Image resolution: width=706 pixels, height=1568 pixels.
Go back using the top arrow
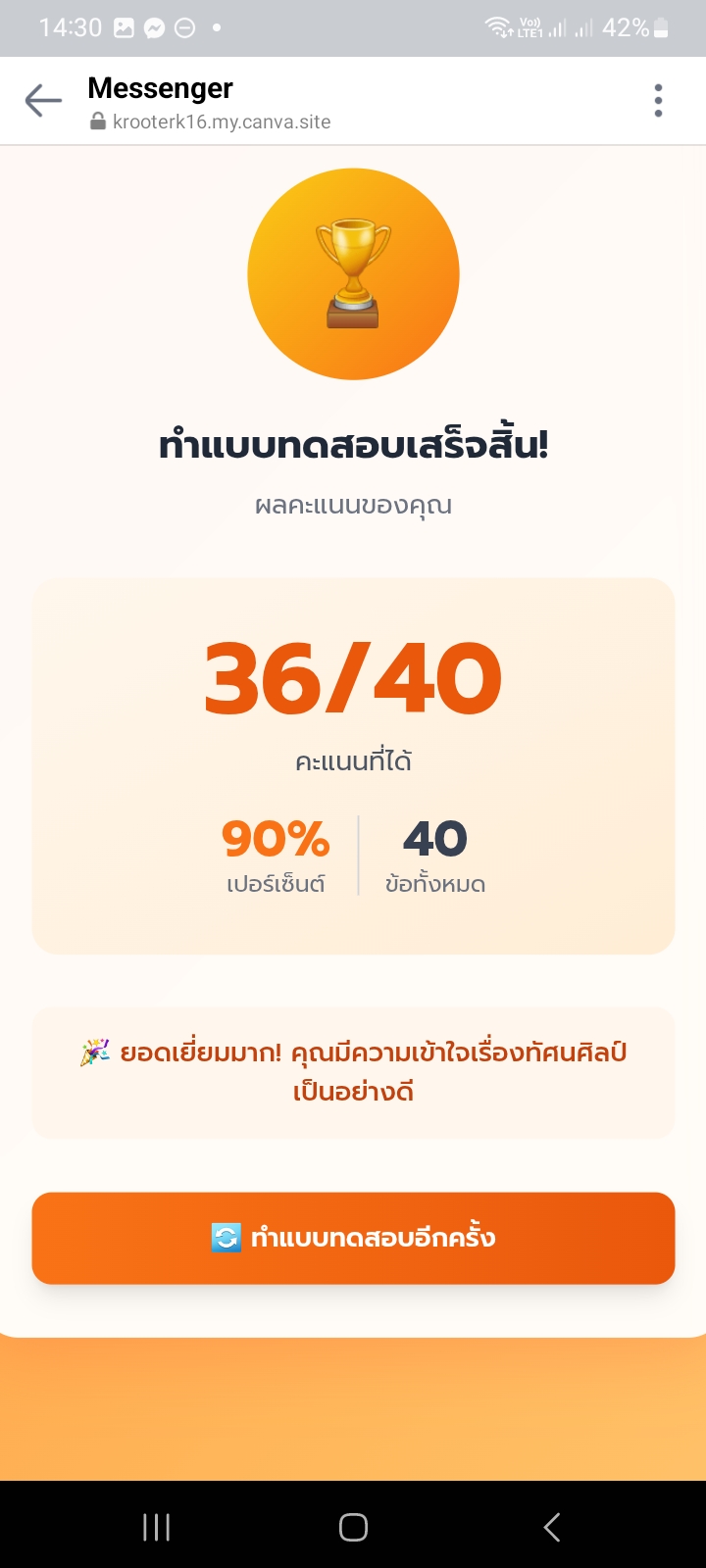point(43,100)
